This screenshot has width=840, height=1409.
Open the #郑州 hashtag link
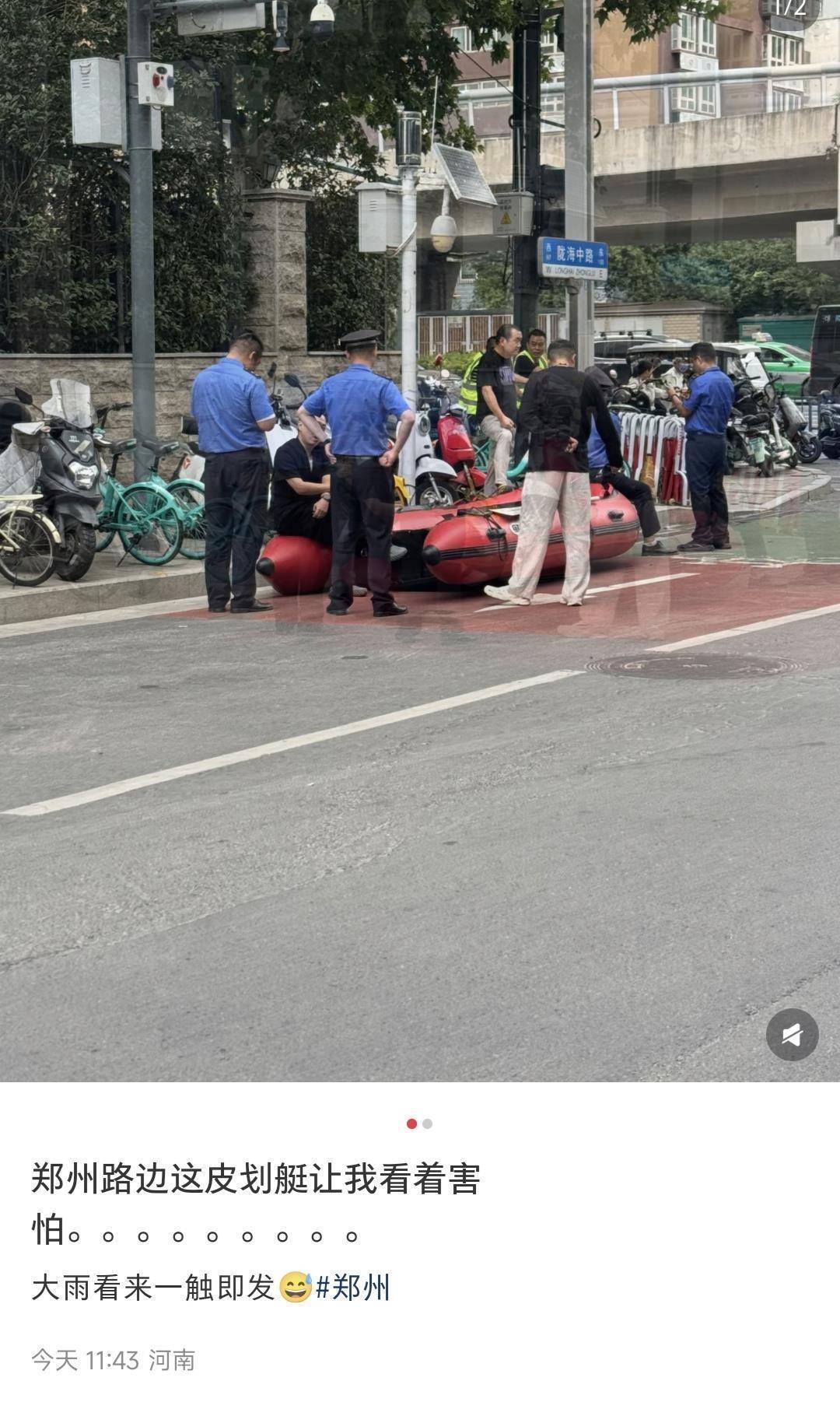(352, 1288)
